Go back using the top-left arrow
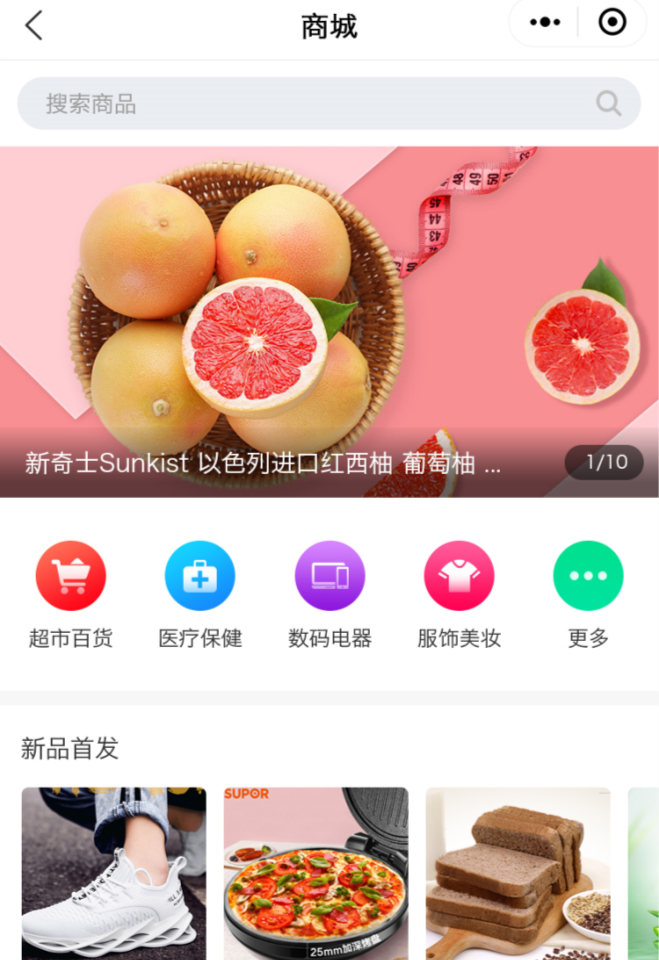659x960 pixels. click(x=34, y=25)
